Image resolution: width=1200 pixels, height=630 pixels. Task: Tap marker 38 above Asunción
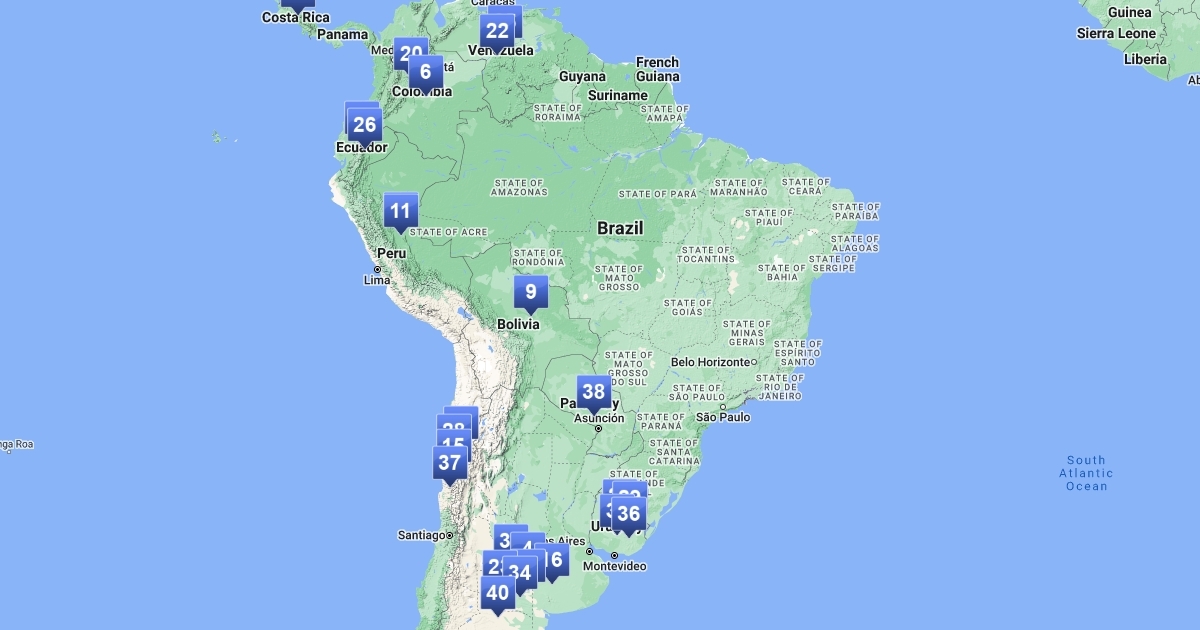click(594, 392)
